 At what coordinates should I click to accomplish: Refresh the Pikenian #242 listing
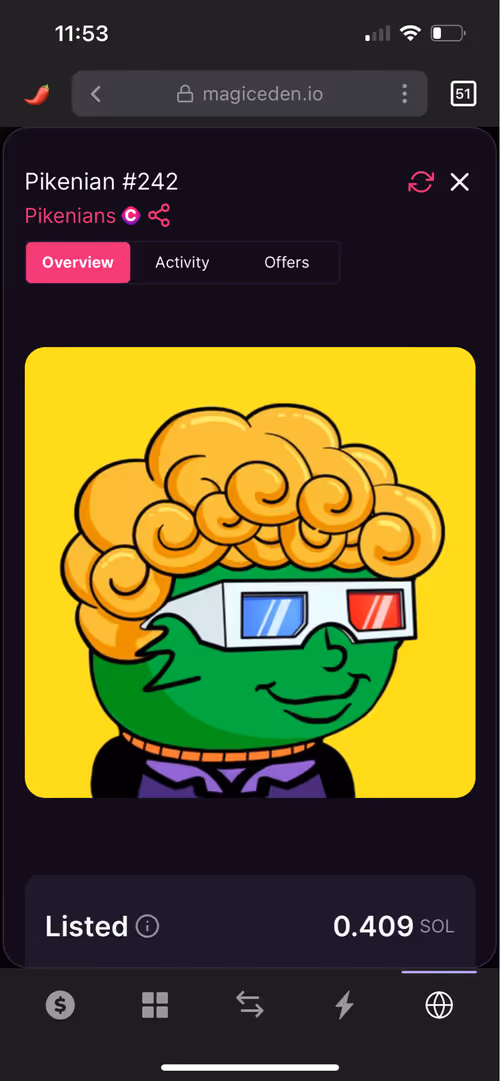421,182
